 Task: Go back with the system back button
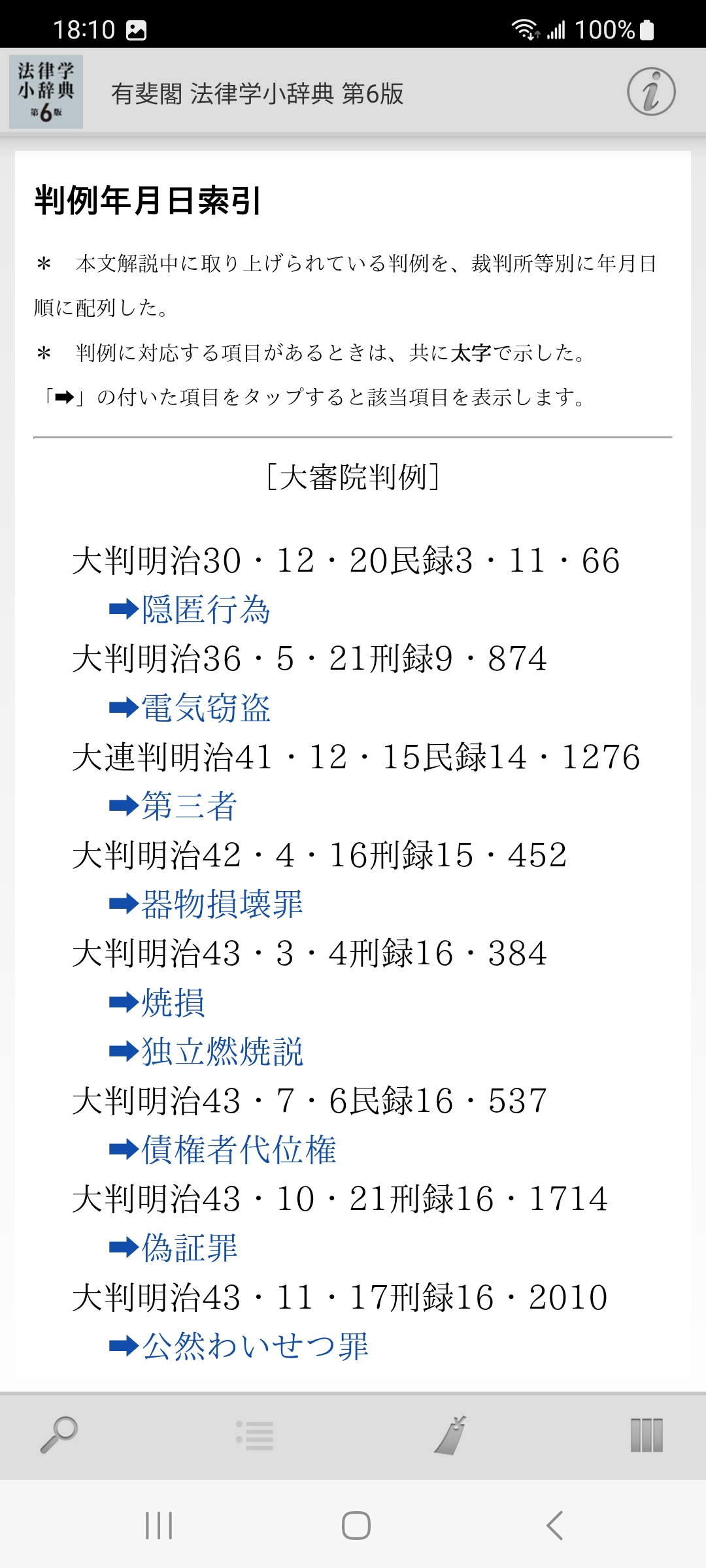[554, 1526]
